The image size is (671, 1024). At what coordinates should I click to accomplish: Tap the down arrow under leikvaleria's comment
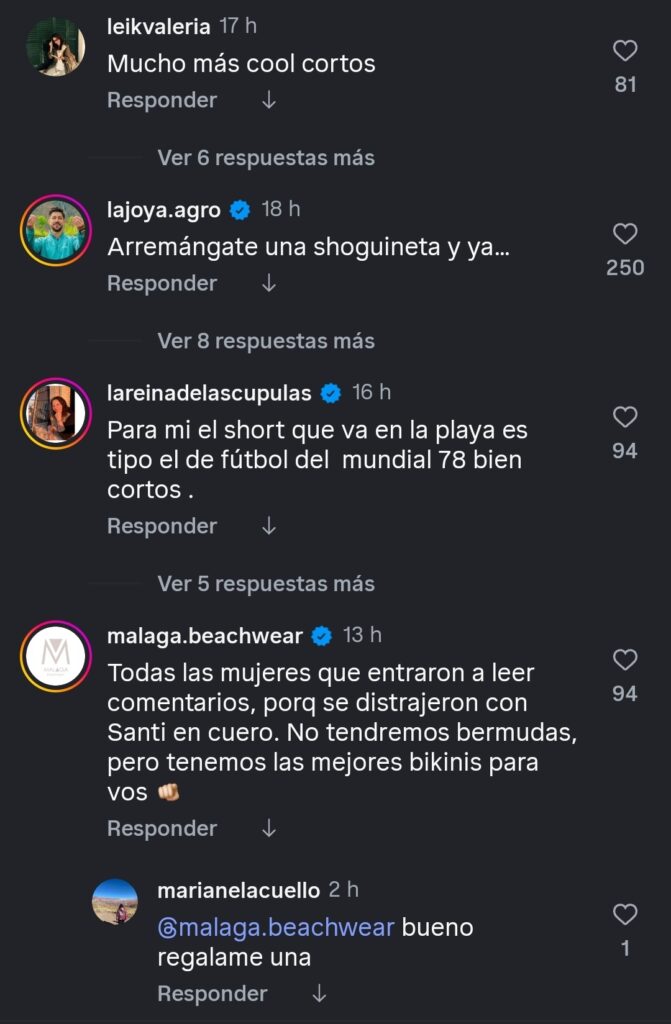point(269,100)
